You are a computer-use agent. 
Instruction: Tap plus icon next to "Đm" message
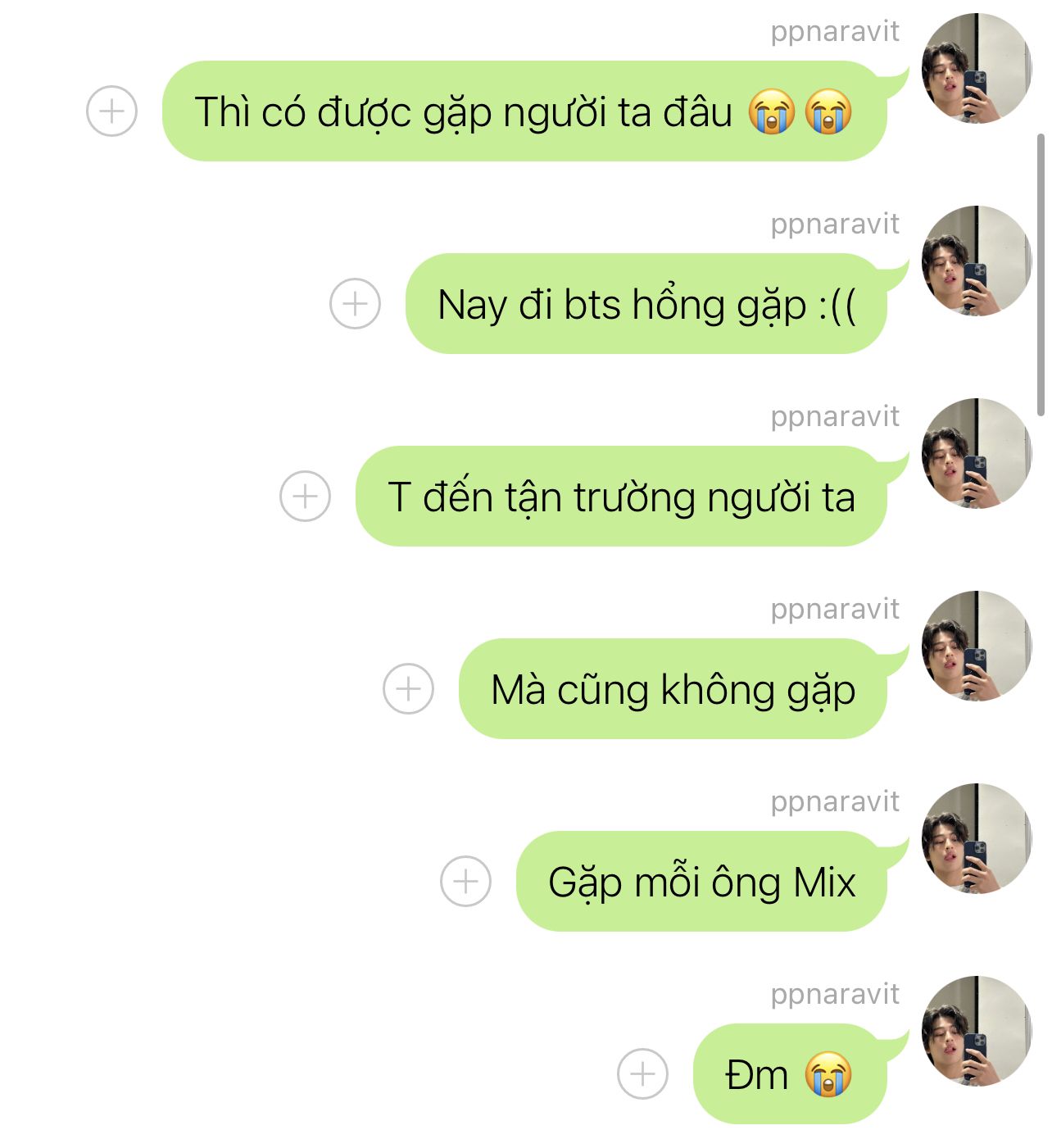click(x=642, y=1073)
